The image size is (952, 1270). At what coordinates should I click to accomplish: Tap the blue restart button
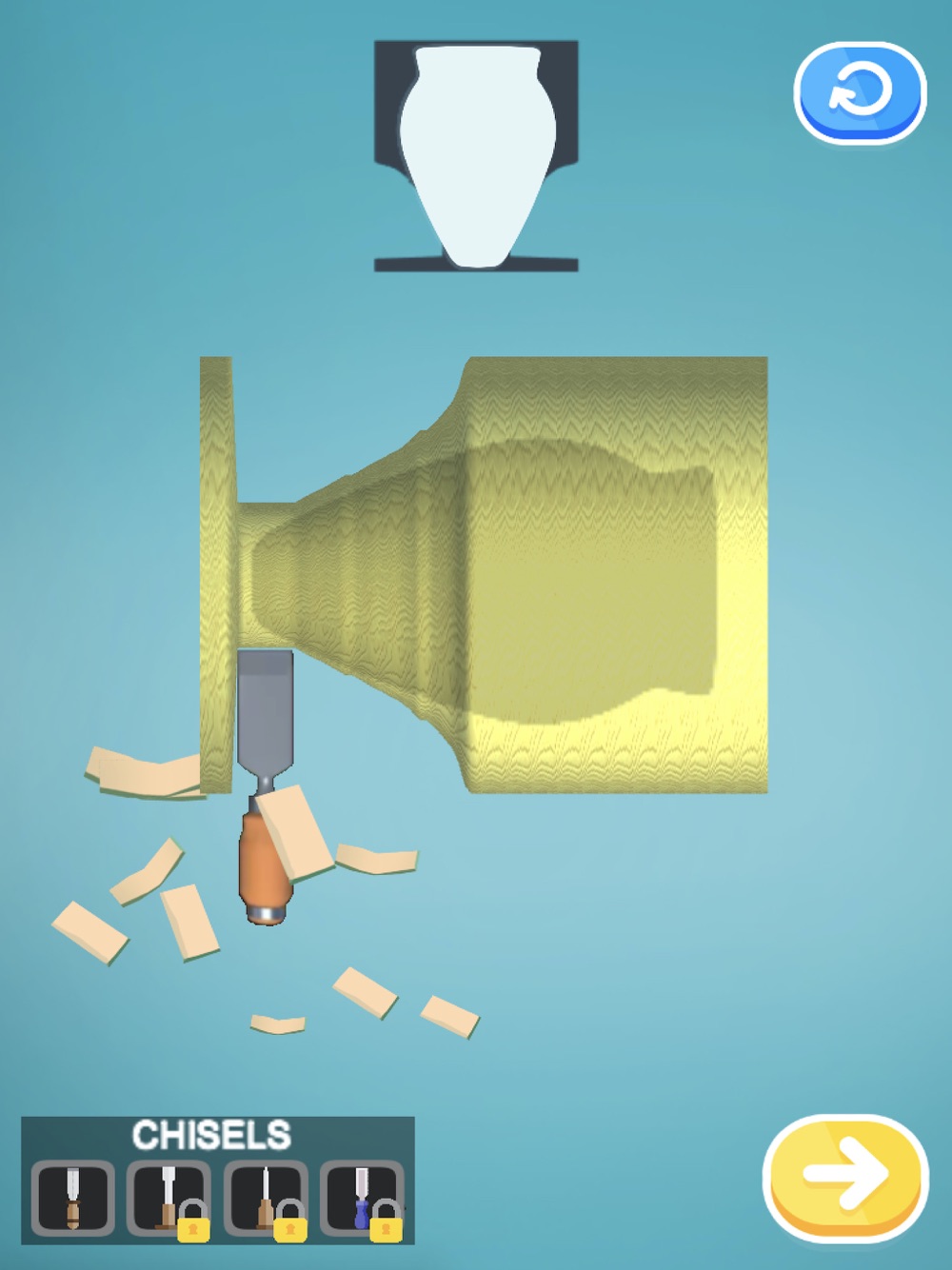click(x=860, y=92)
